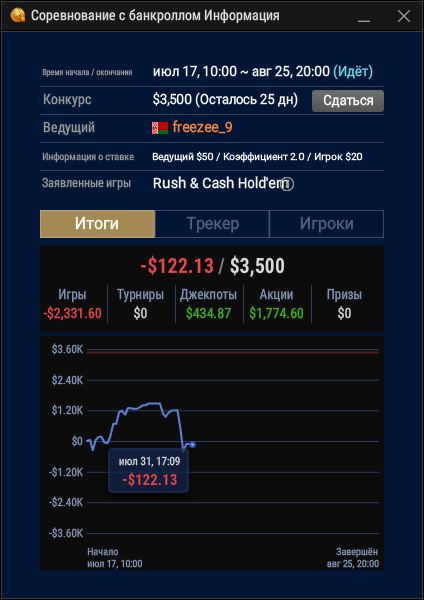Close the bankroll competition window
Image resolution: width=424 pixels, height=600 pixels.
[404, 16]
